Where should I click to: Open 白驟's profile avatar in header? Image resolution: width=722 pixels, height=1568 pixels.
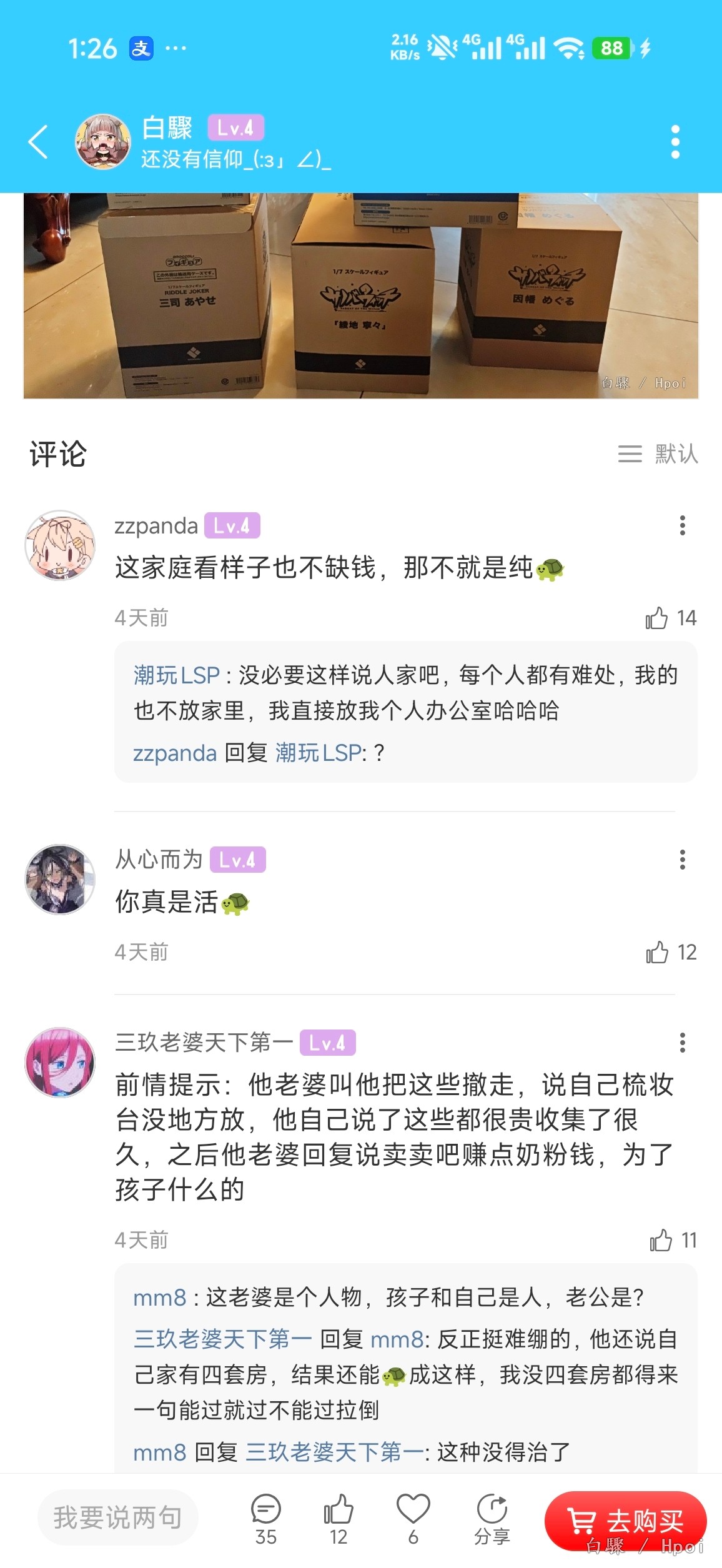(103, 142)
